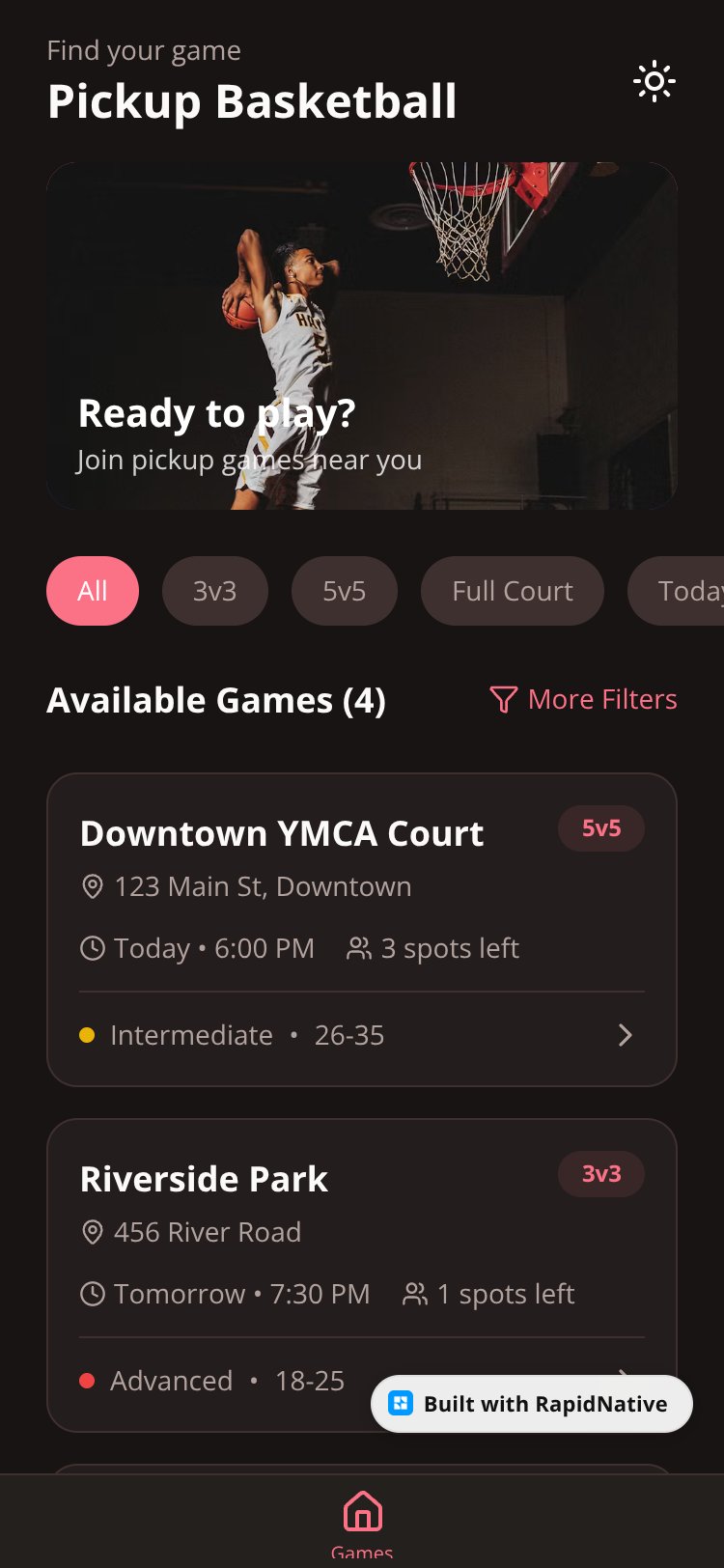The width and height of the screenshot is (724, 1568).
Task: Tap the Ready to play banner
Action: 362,336
